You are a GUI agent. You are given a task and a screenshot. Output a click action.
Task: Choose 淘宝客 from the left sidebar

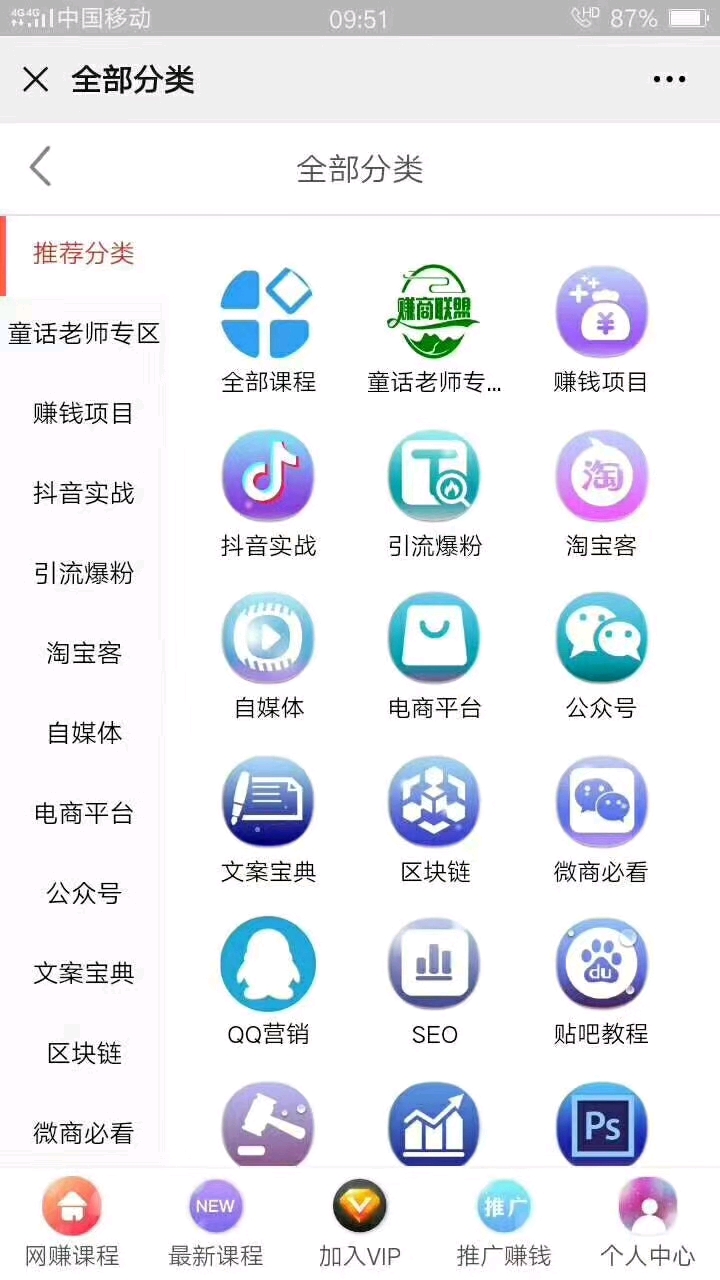[84, 653]
